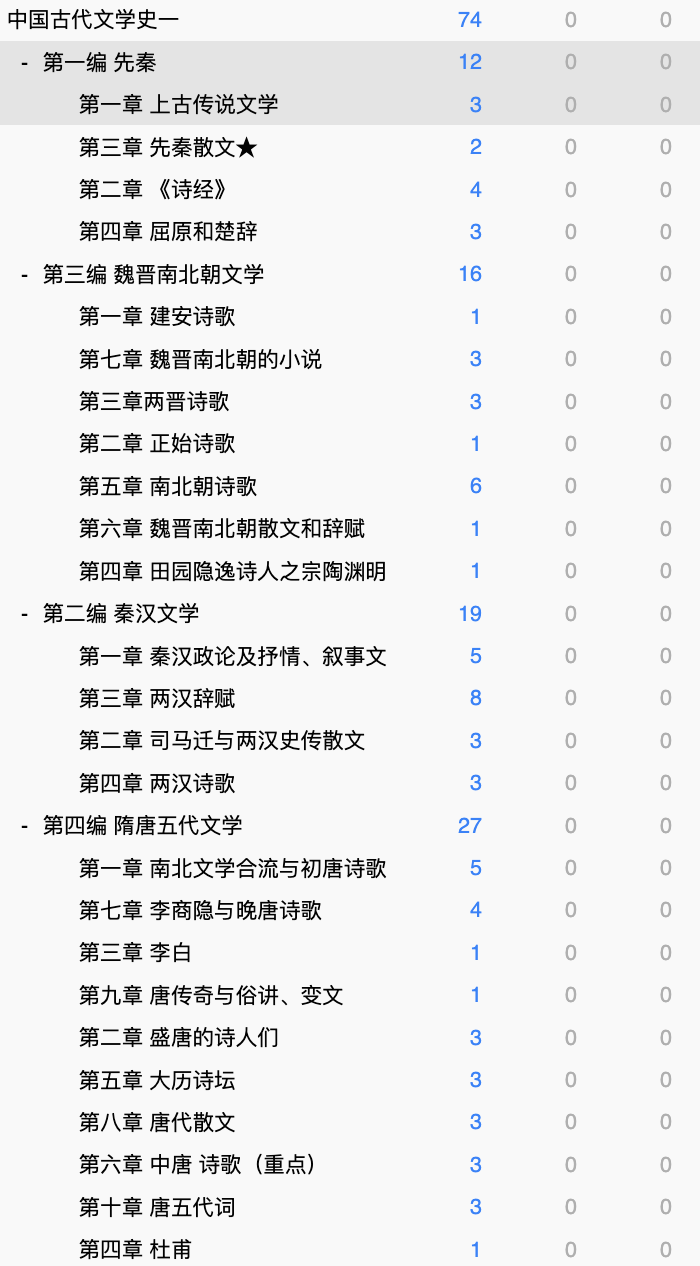Open 第六章 中唐 诗歌（重点）

click(200, 1165)
